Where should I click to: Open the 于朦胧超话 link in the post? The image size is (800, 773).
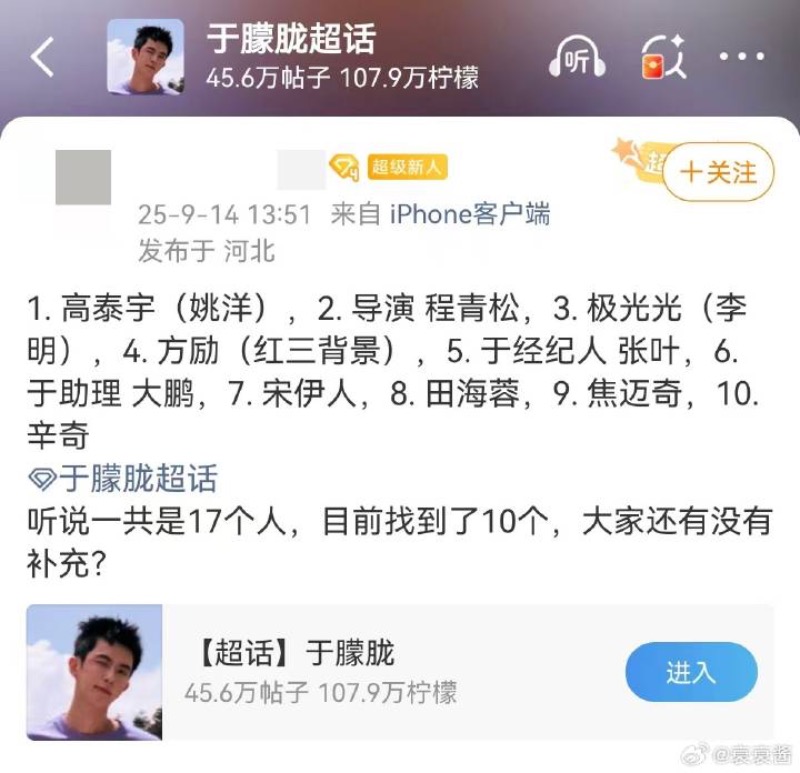click(125, 478)
